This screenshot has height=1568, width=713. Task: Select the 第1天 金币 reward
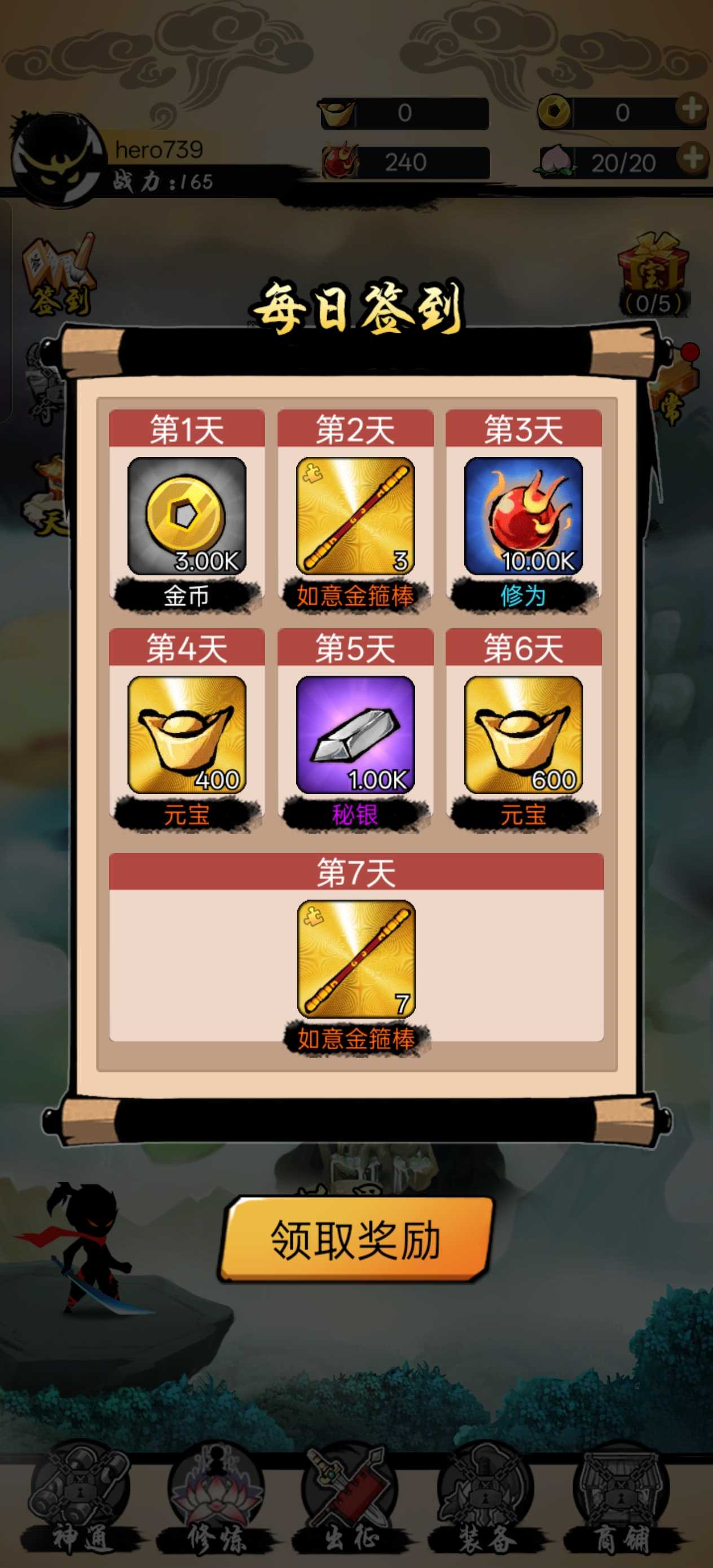click(186, 516)
